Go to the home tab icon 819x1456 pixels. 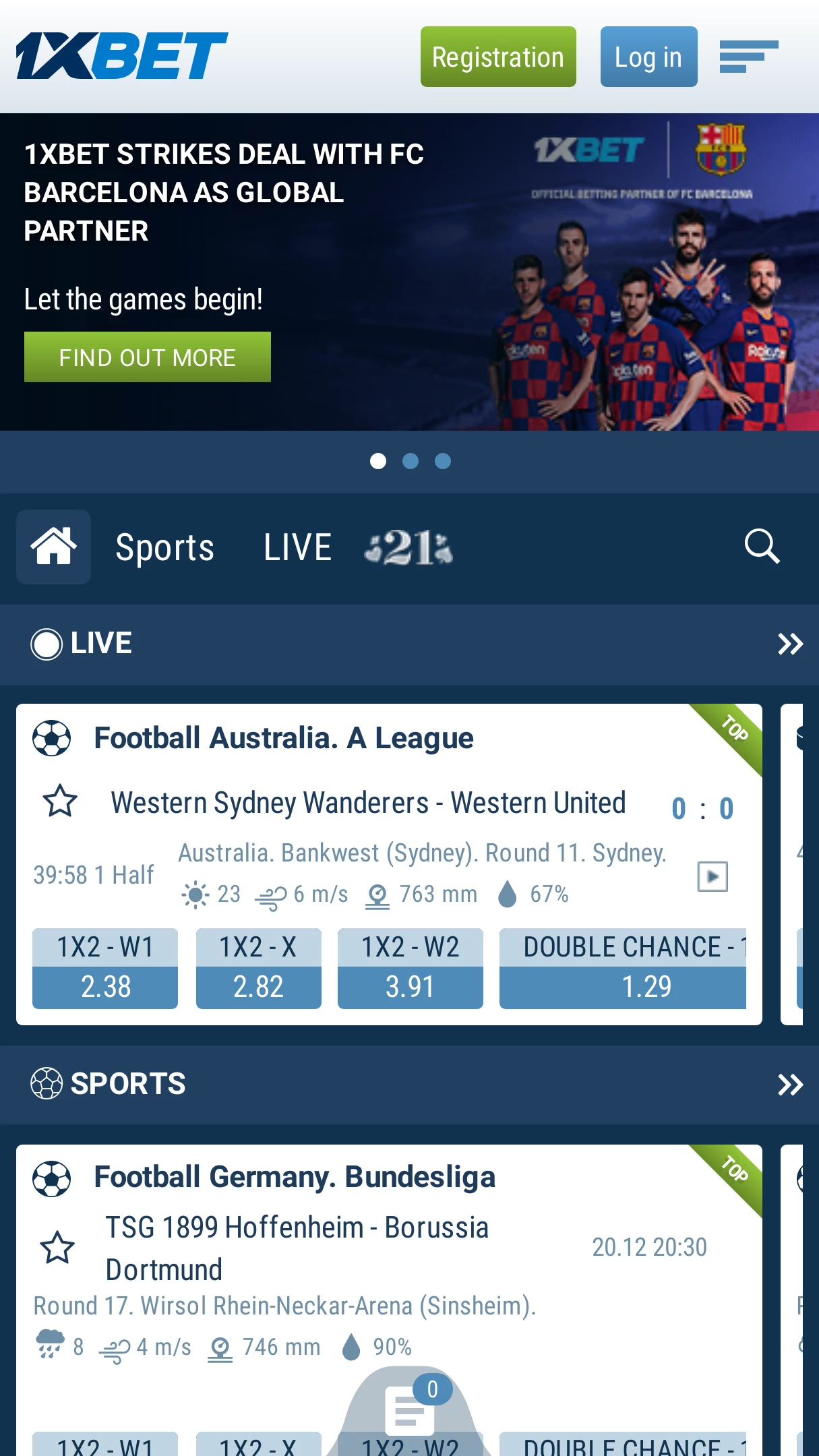(x=53, y=547)
